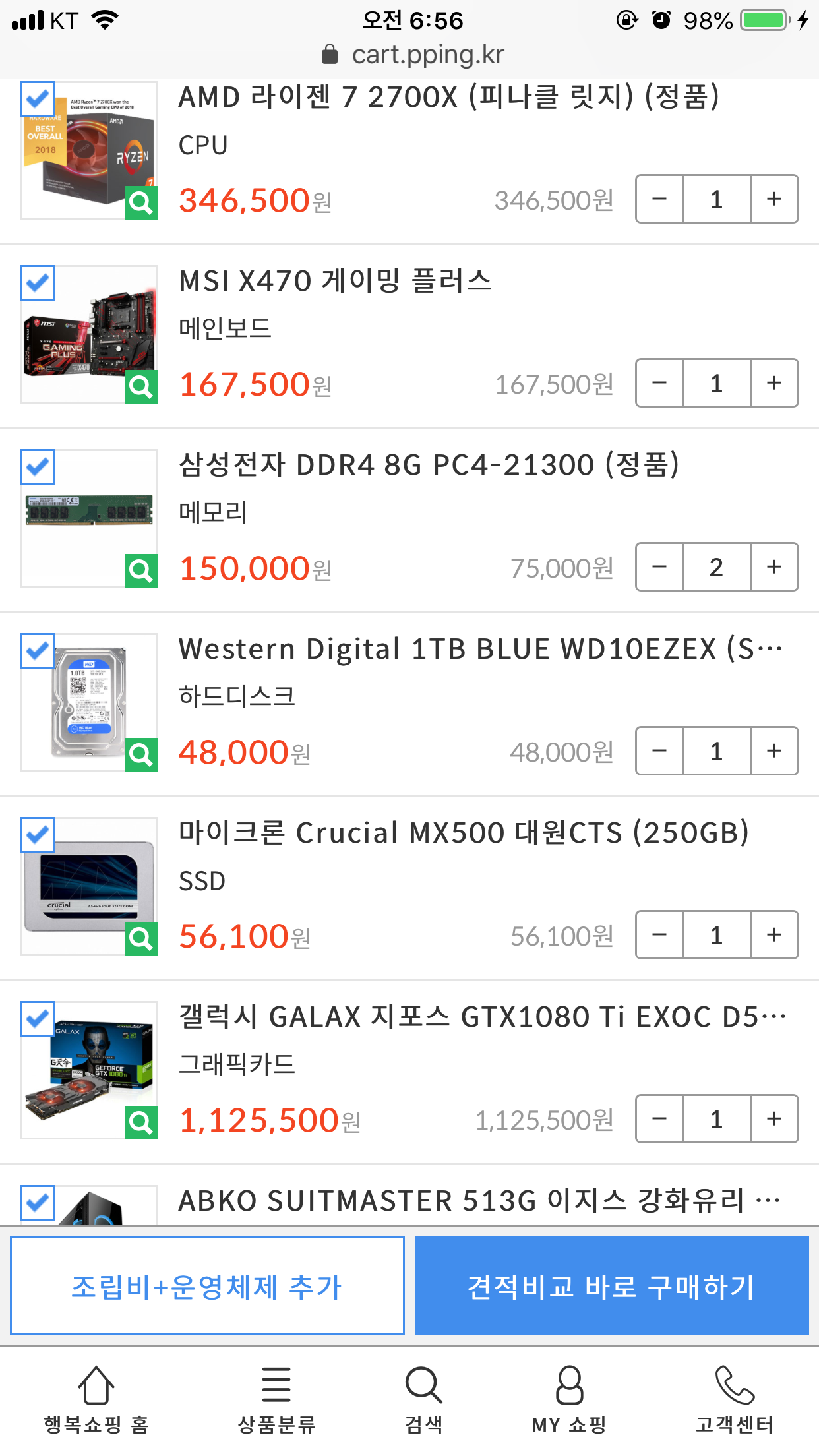The height and width of the screenshot is (1456, 819).
Task: Decrease the MSI X470 motherboard quantity
Action: click(x=659, y=383)
